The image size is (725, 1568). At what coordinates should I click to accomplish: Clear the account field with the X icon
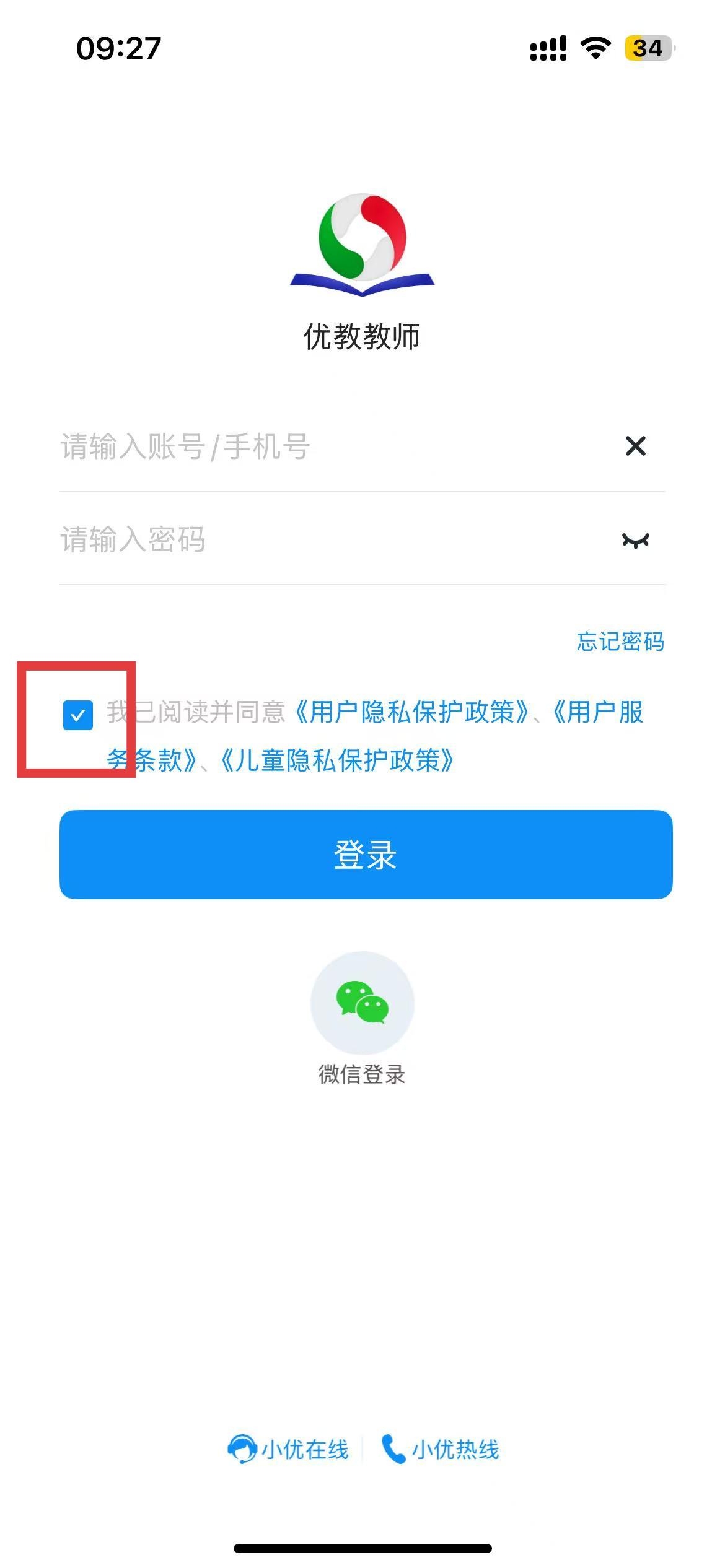click(635, 446)
